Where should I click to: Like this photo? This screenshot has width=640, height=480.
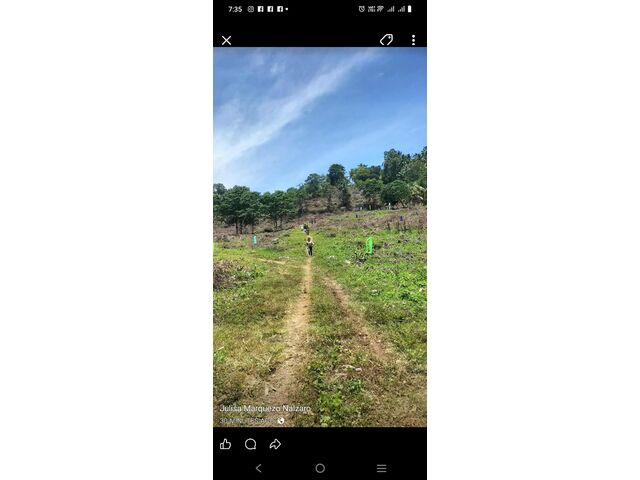pos(225,444)
